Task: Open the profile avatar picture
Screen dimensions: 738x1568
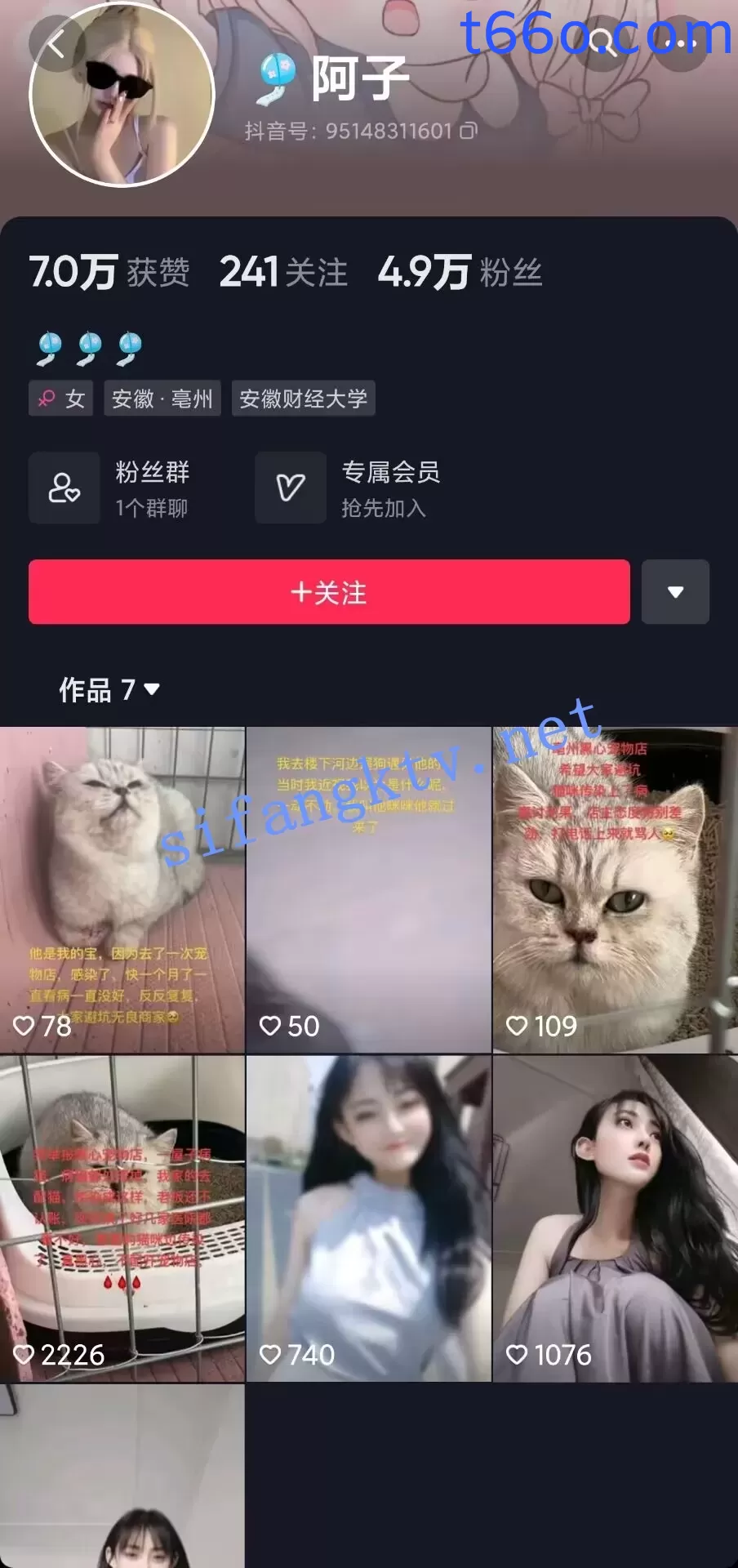Action: click(x=122, y=96)
